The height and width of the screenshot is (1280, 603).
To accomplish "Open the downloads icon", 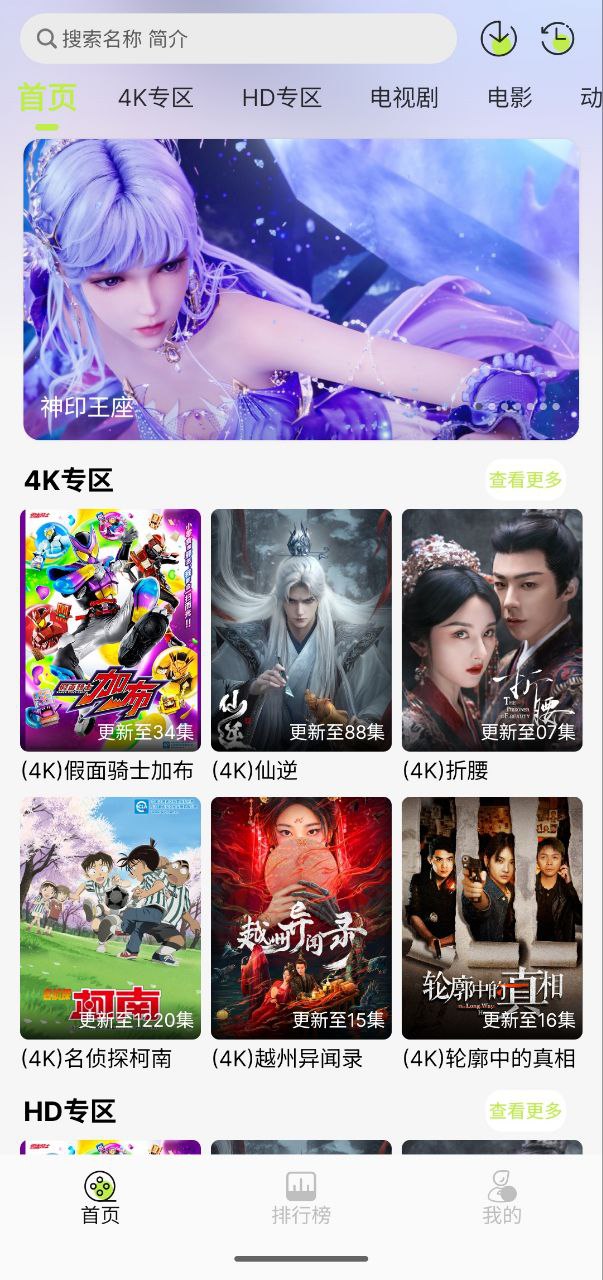I will pyautogui.click(x=498, y=39).
